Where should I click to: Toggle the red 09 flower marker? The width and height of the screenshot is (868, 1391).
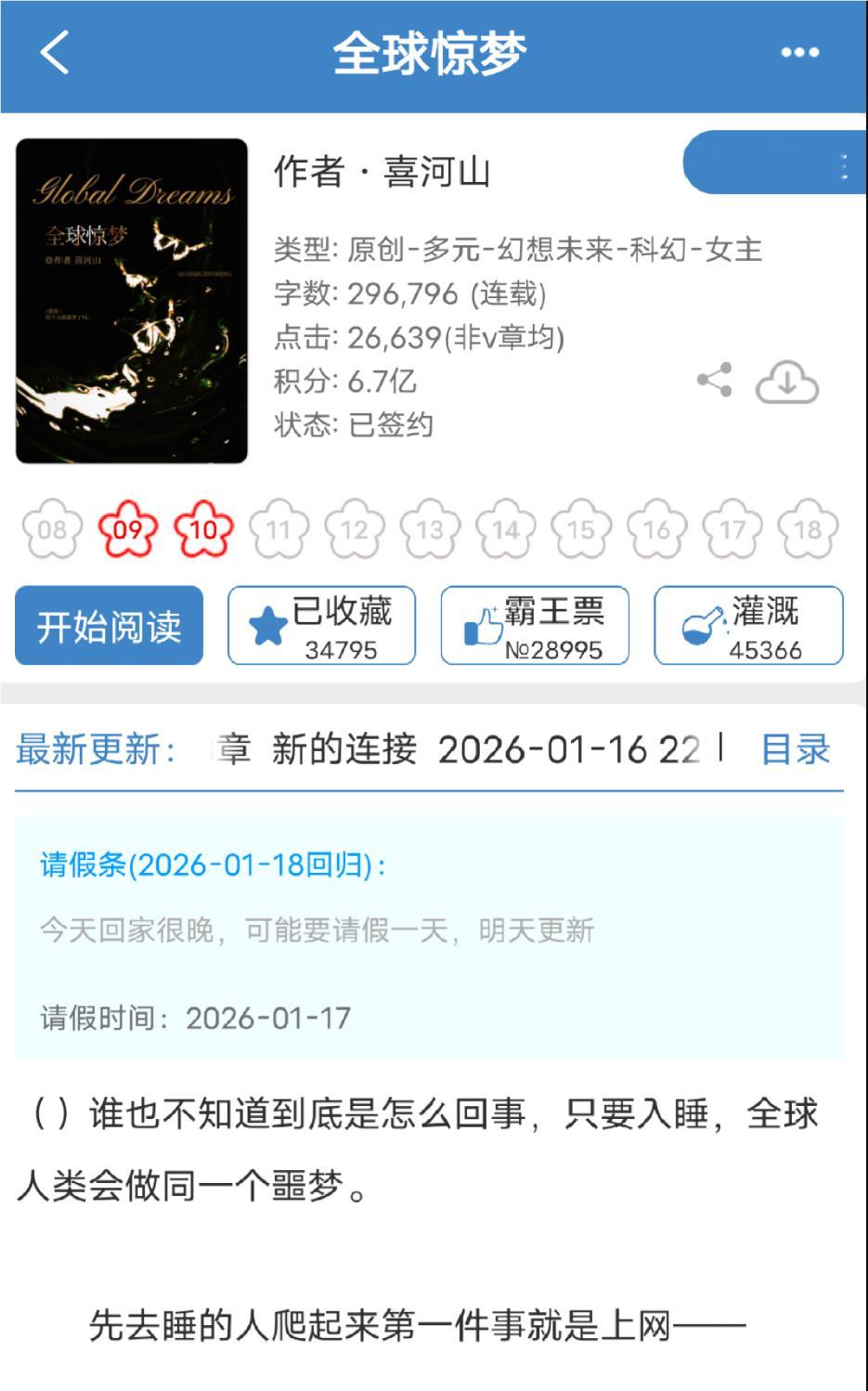[128, 530]
